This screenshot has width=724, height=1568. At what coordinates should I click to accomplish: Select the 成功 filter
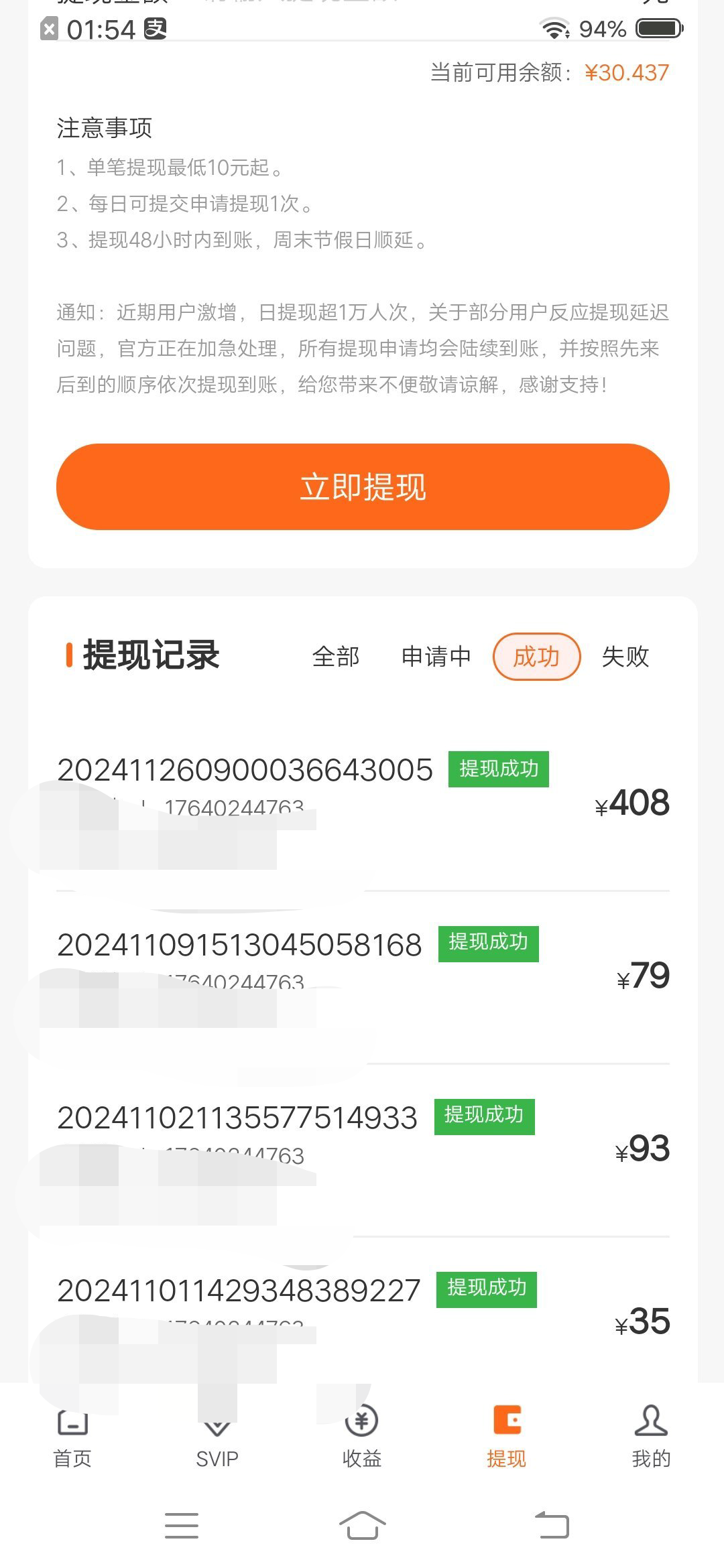(x=536, y=657)
